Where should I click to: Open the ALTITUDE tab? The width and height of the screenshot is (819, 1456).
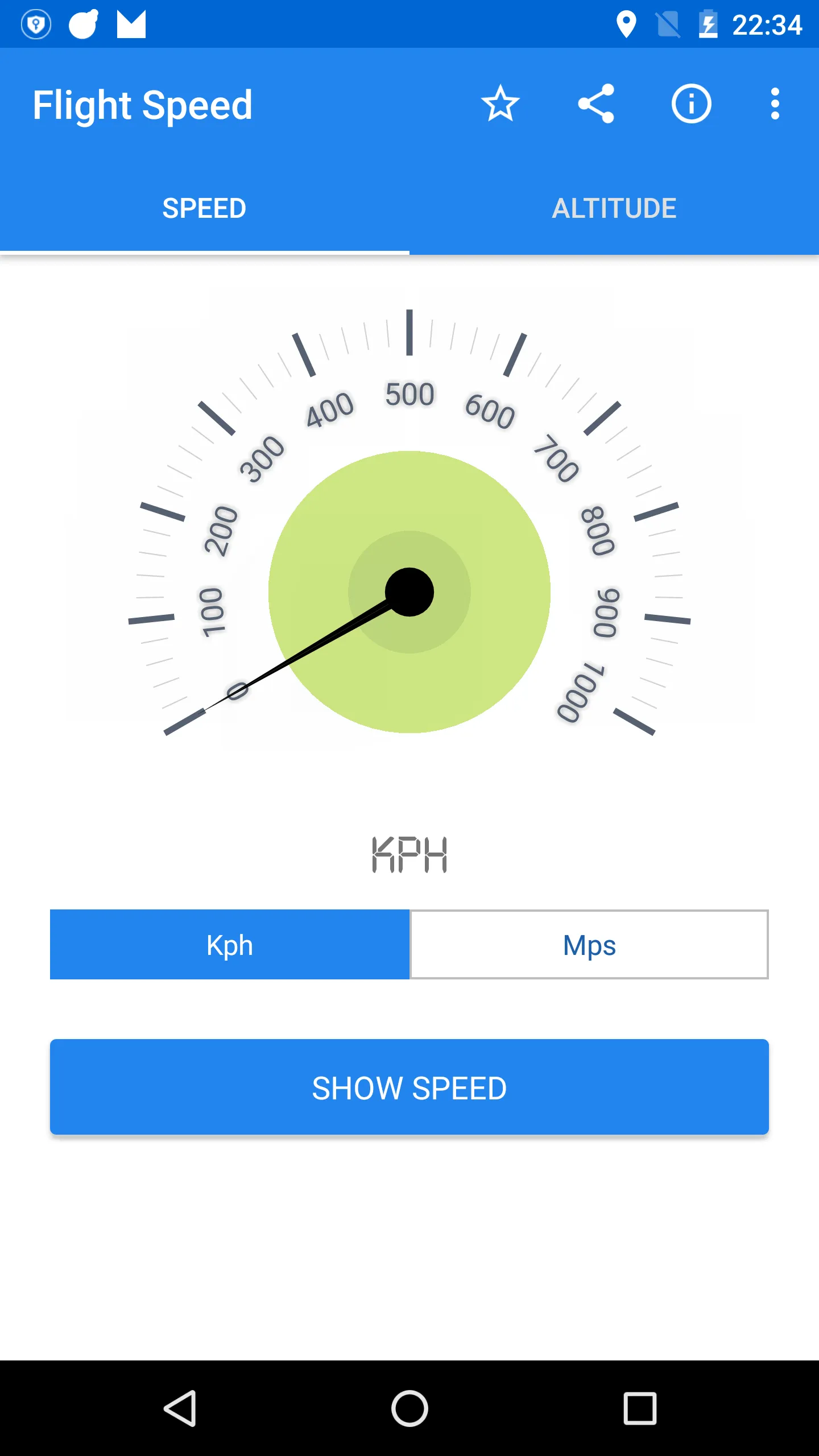[x=614, y=208]
